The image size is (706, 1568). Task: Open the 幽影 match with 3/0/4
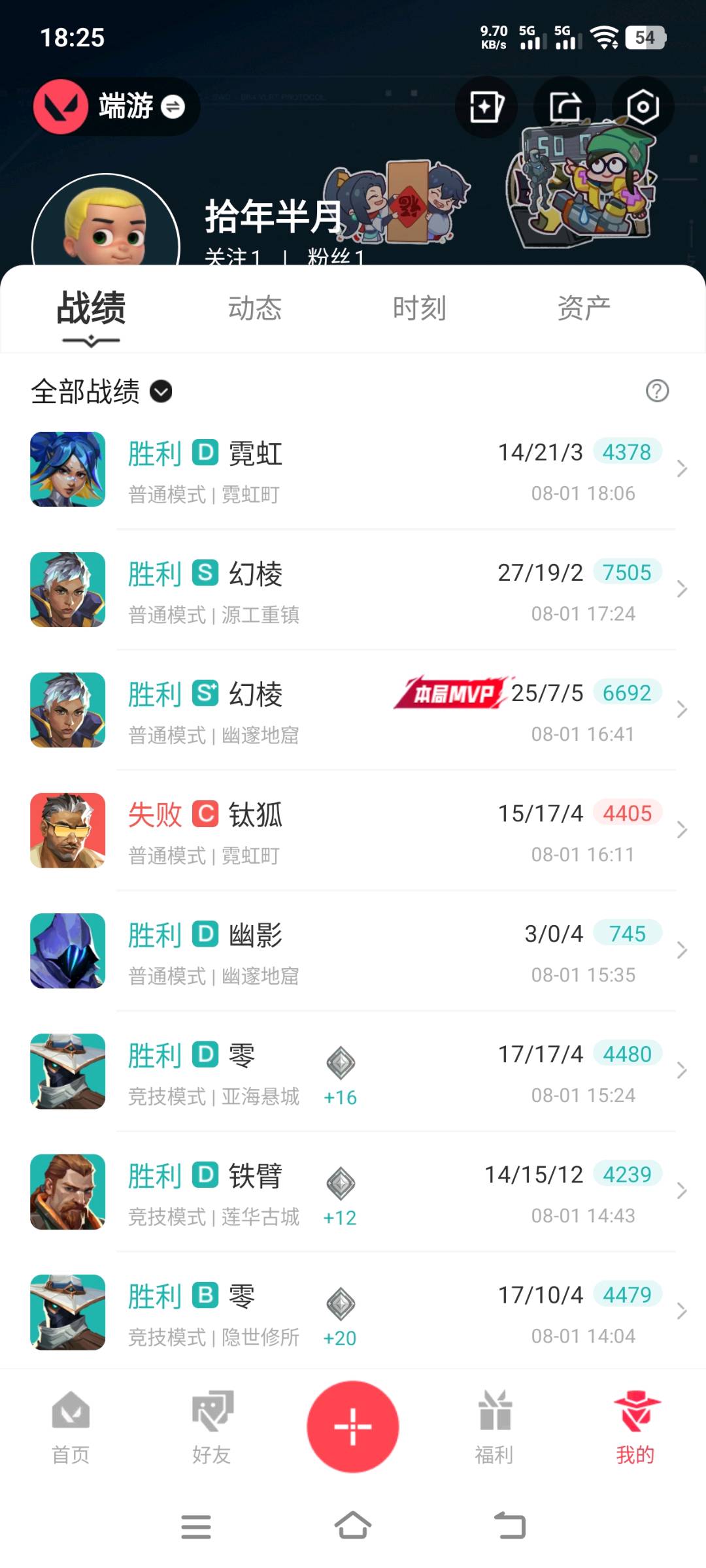[353, 951]
